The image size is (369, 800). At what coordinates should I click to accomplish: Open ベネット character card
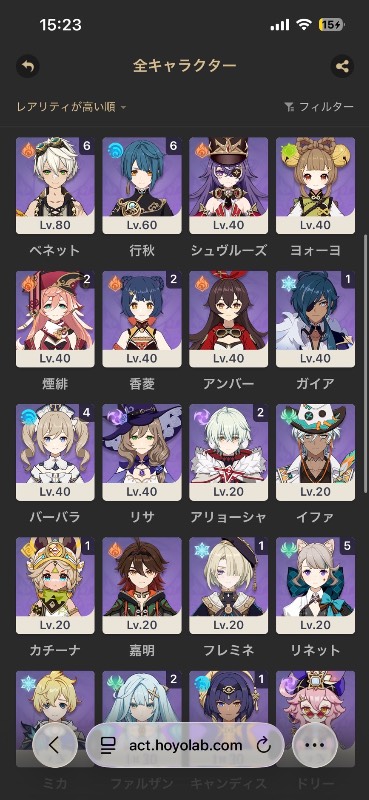pos(55,186)
